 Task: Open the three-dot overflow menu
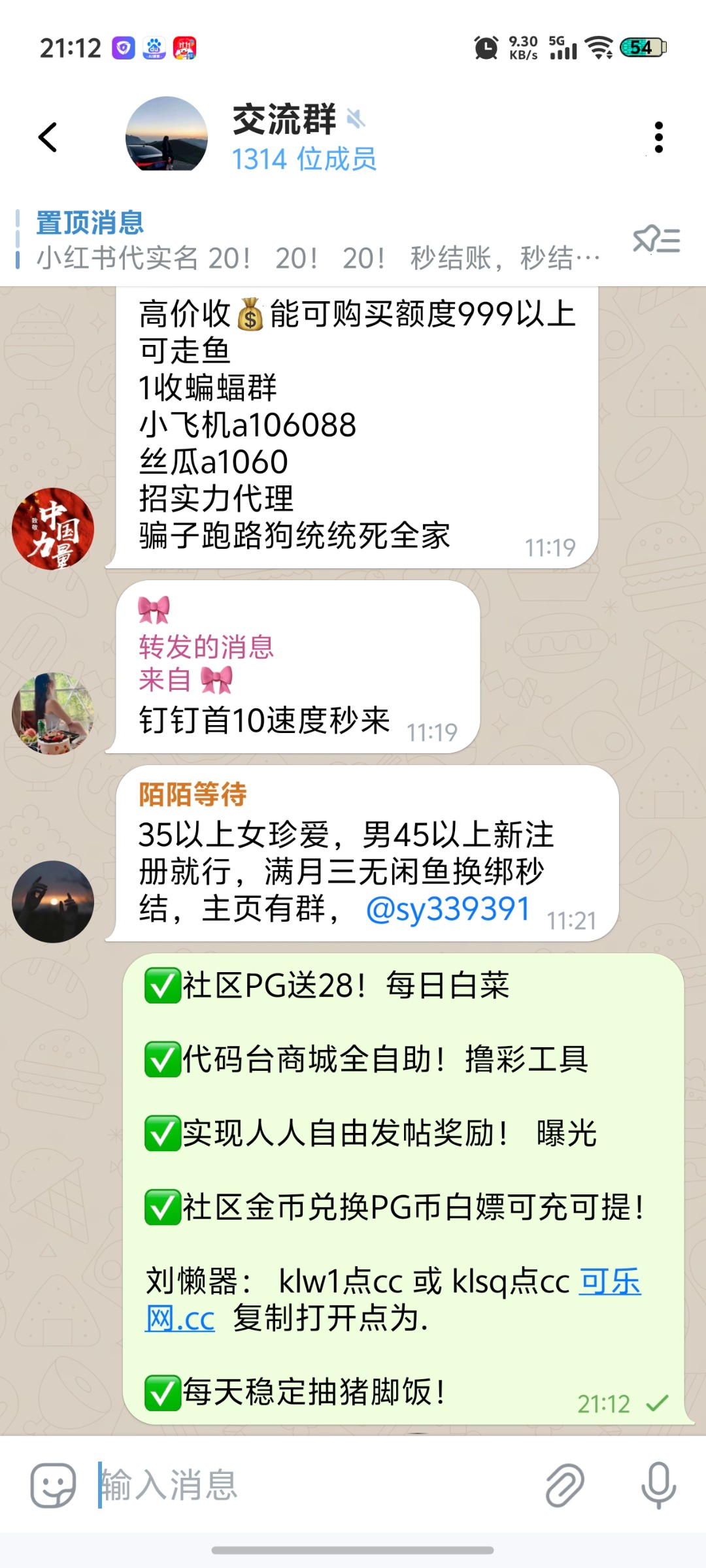(658, 137)
